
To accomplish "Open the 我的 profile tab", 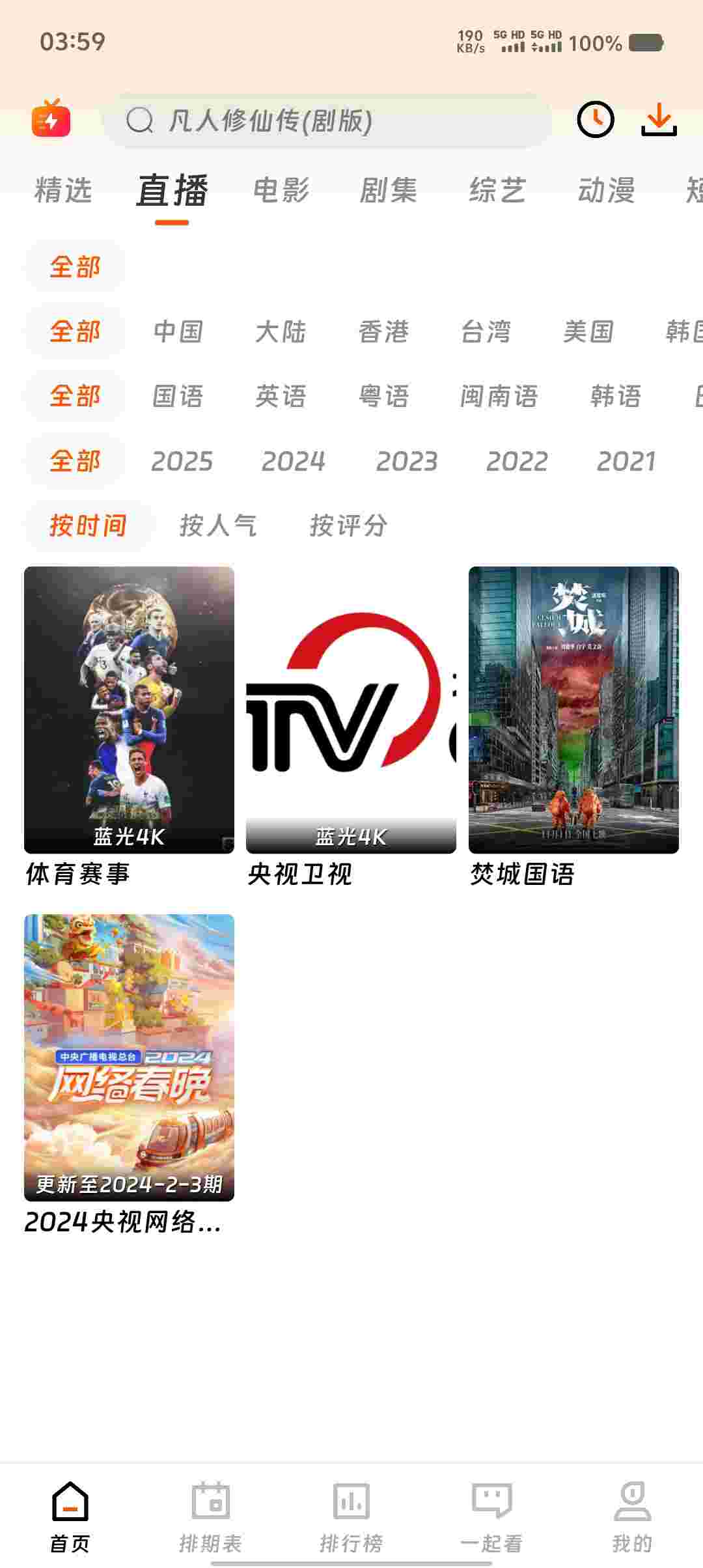I will point(631,1517).
